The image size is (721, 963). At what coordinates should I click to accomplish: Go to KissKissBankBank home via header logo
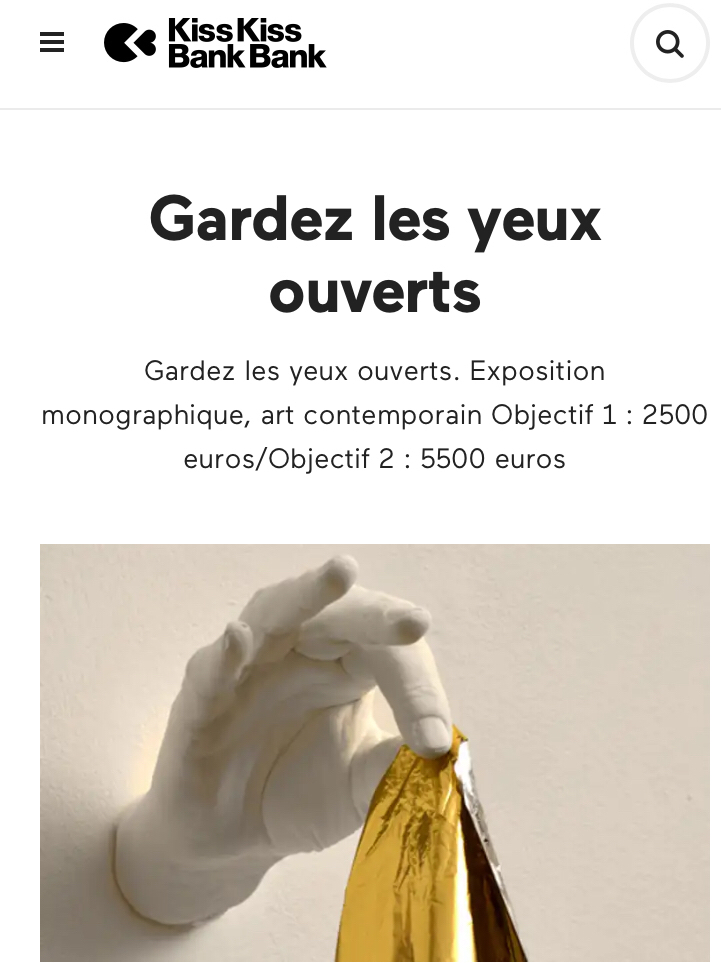(215, 44)
